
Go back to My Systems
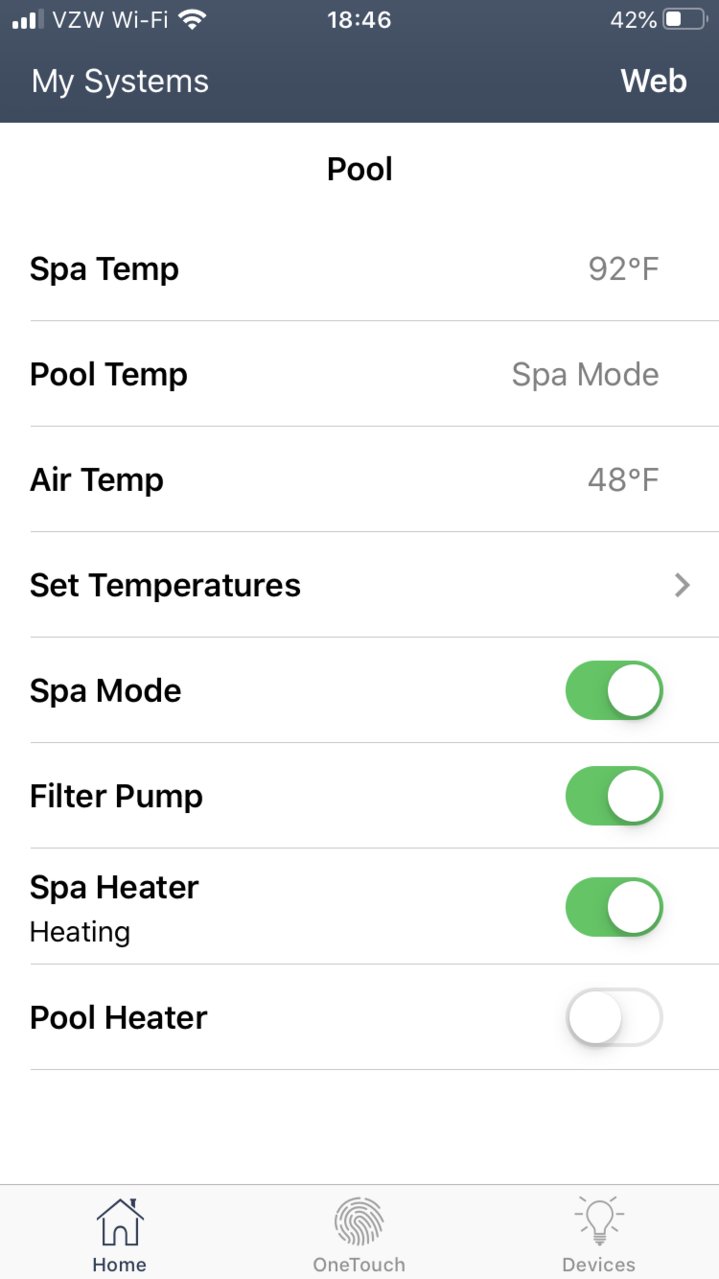pos(120,81)
